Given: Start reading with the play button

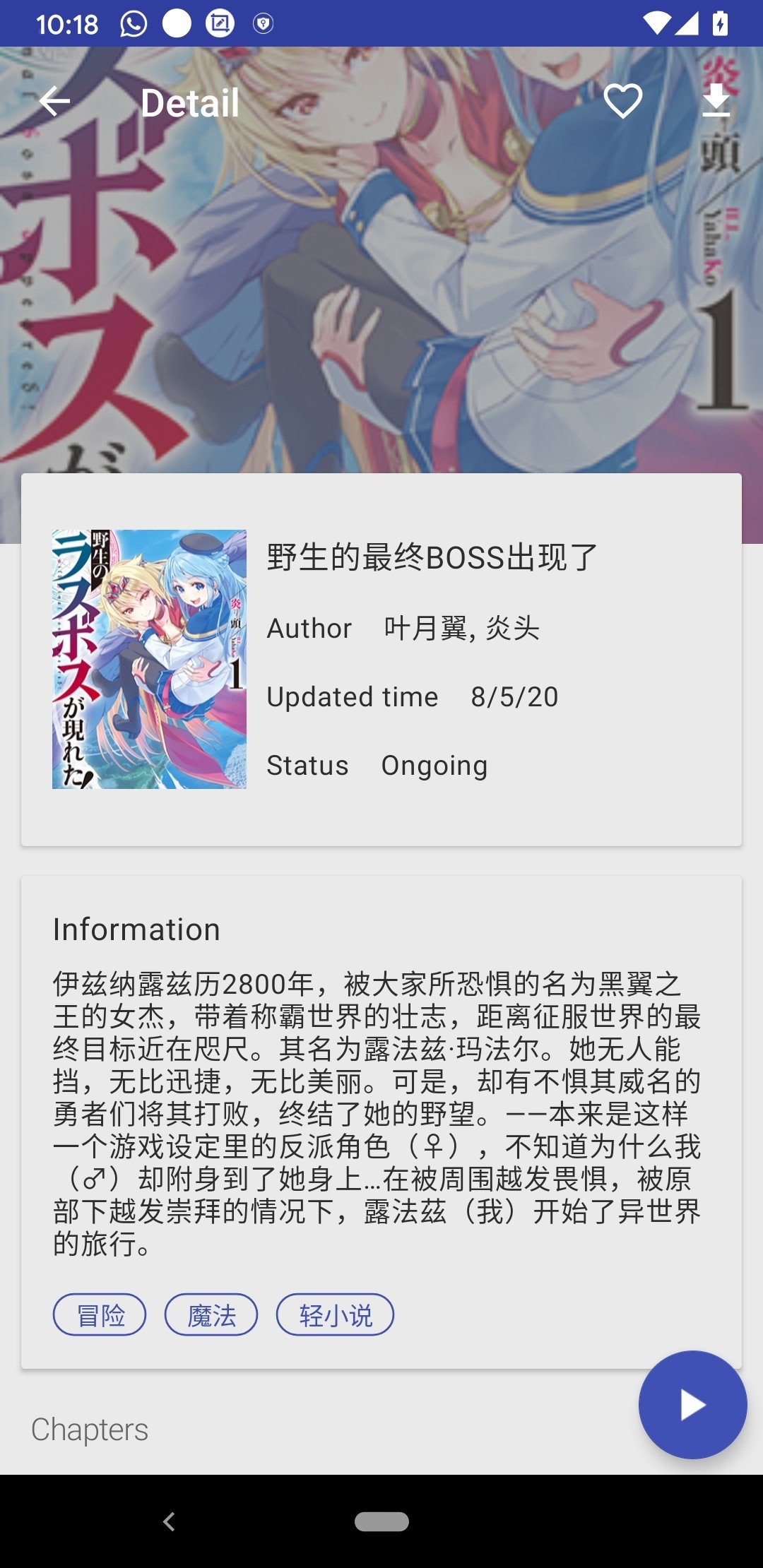Looking at the screenshot, I should 692,1405.
